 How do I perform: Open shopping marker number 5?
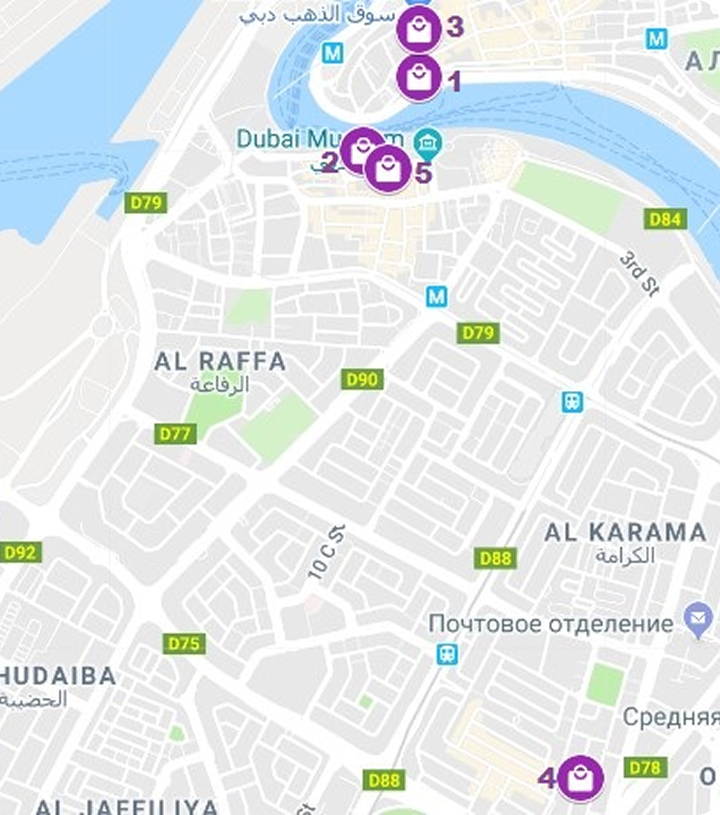click(x=387, y=170)
